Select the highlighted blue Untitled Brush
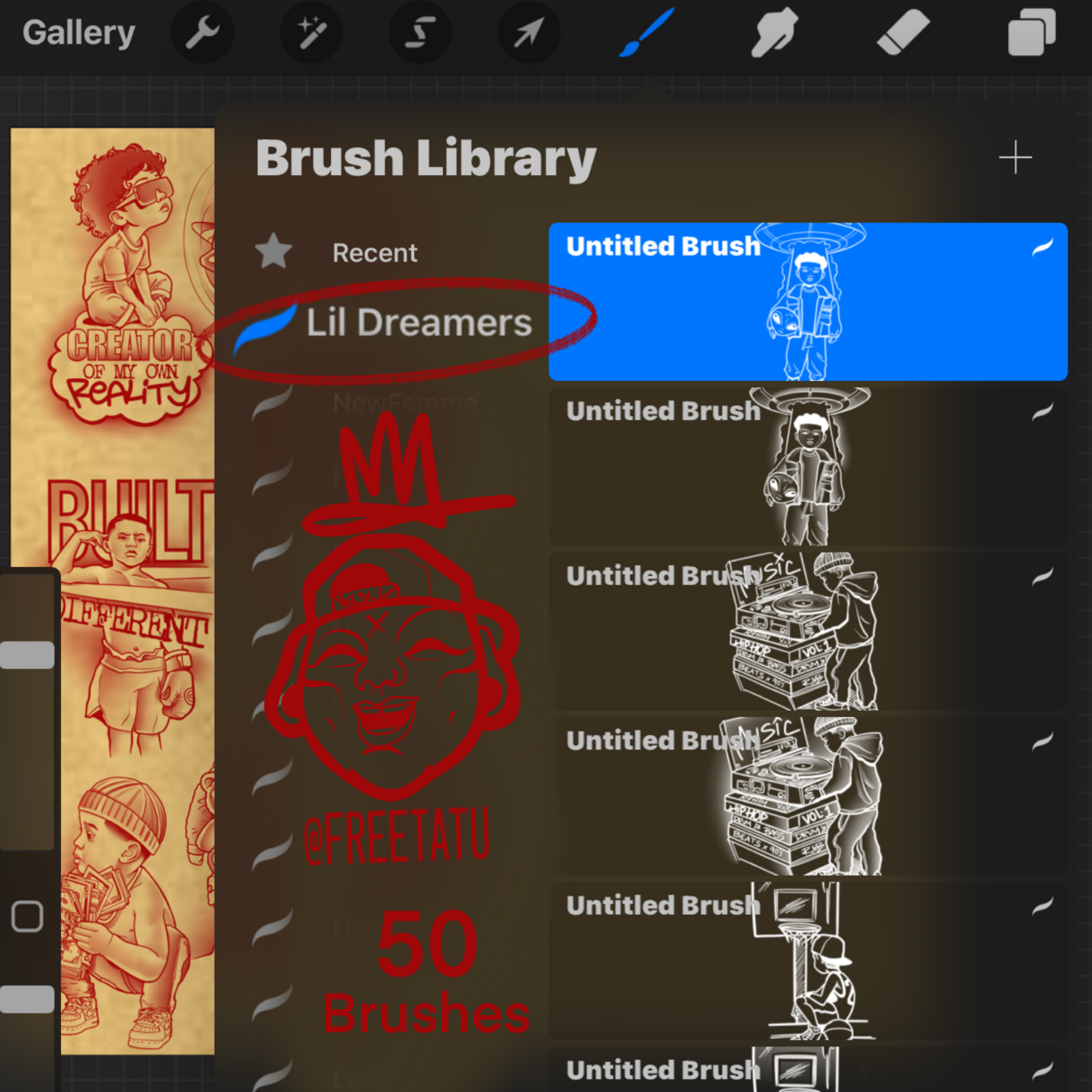 click(x=807, y=301)
